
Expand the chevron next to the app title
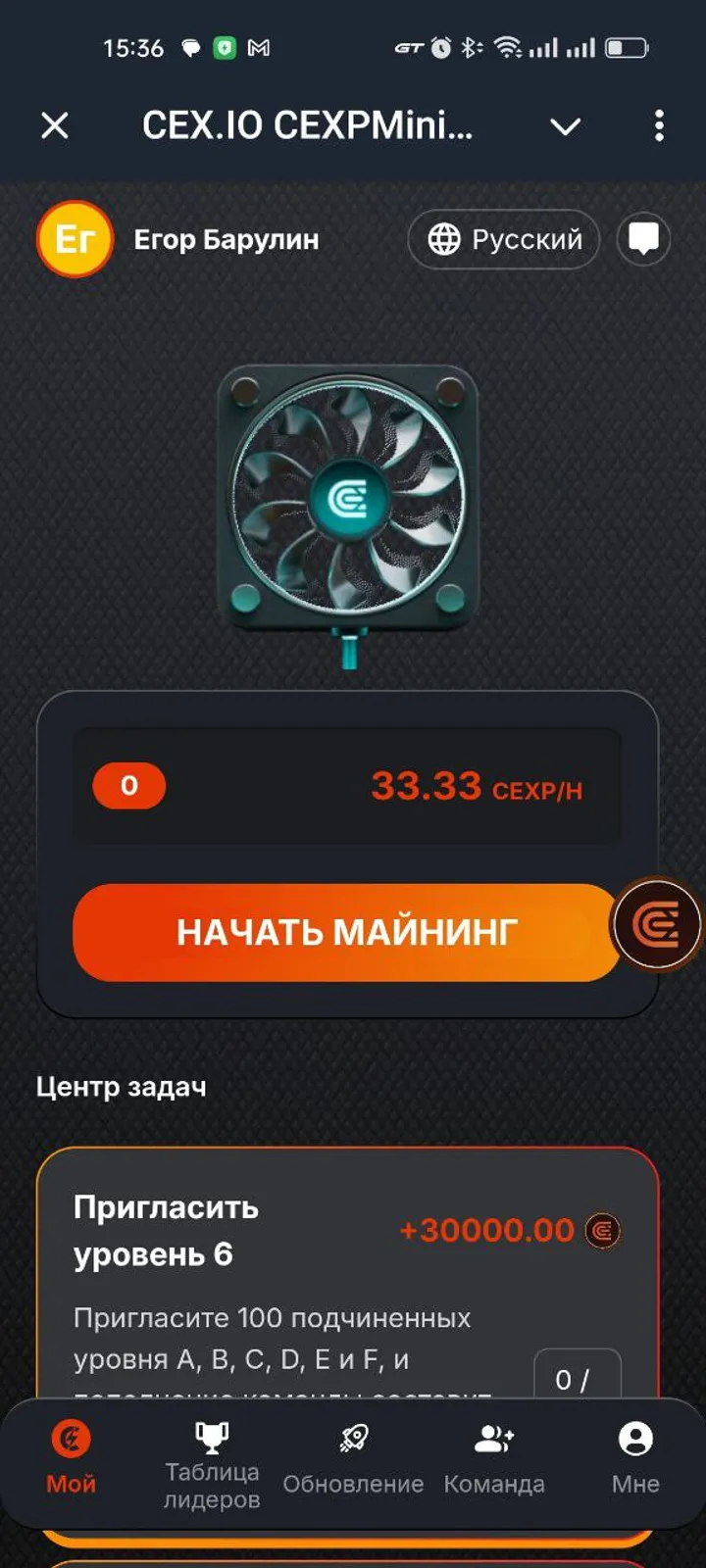coord(564,126)
